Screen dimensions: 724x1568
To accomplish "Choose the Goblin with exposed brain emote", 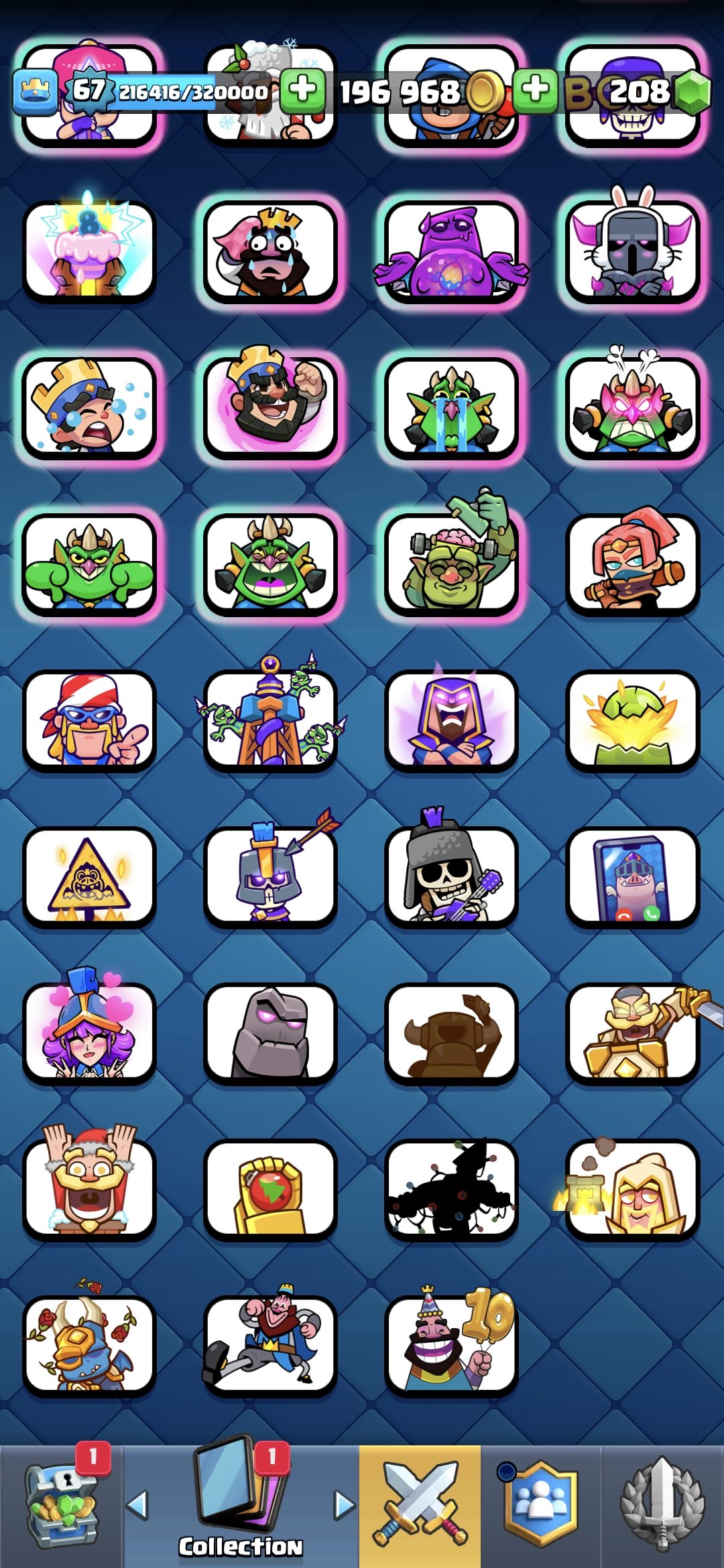I will [x=451, y=563].
